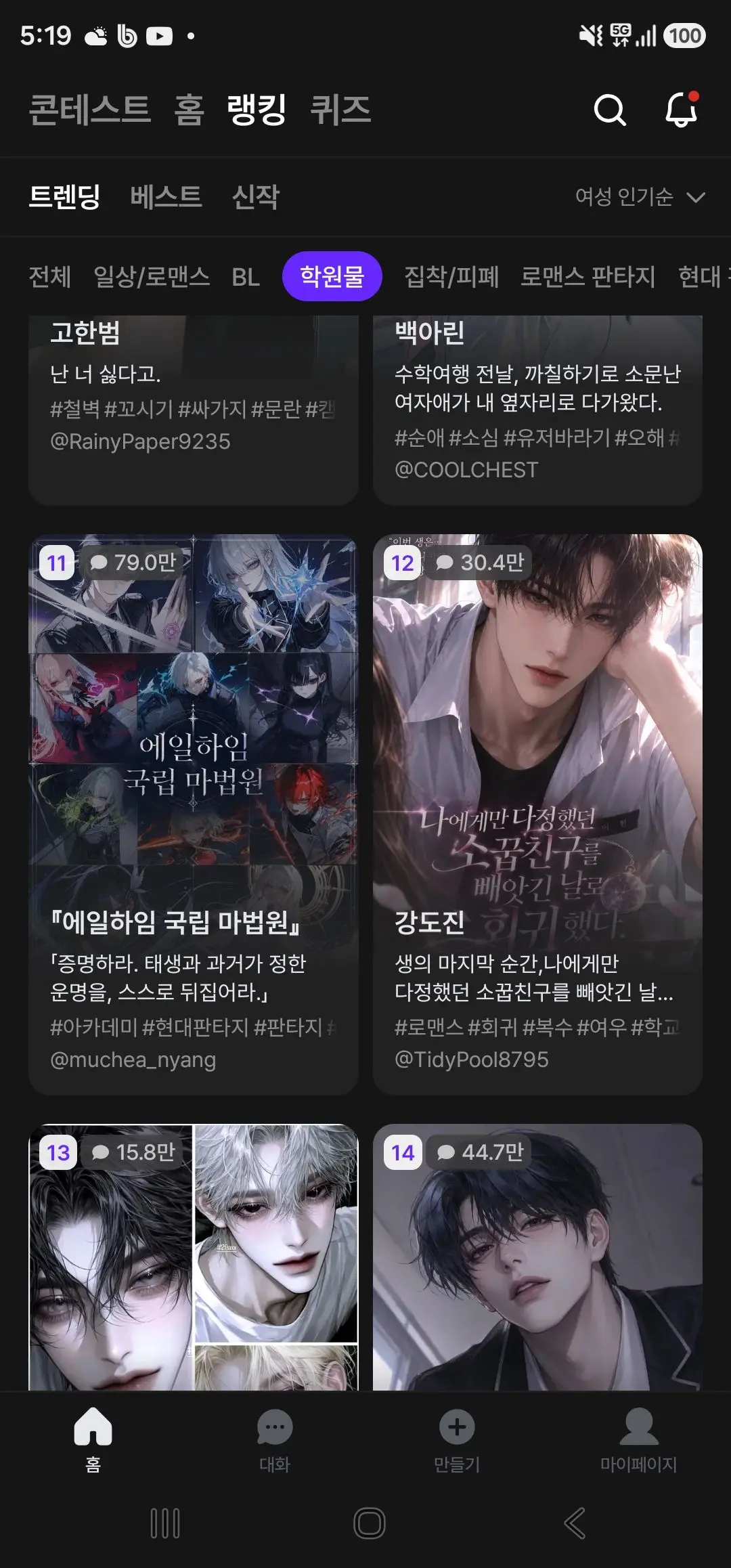Open the 백아린 character card
Image resolution: width=731 pixels, height=1568 pixels.
(x=537, y=410)
